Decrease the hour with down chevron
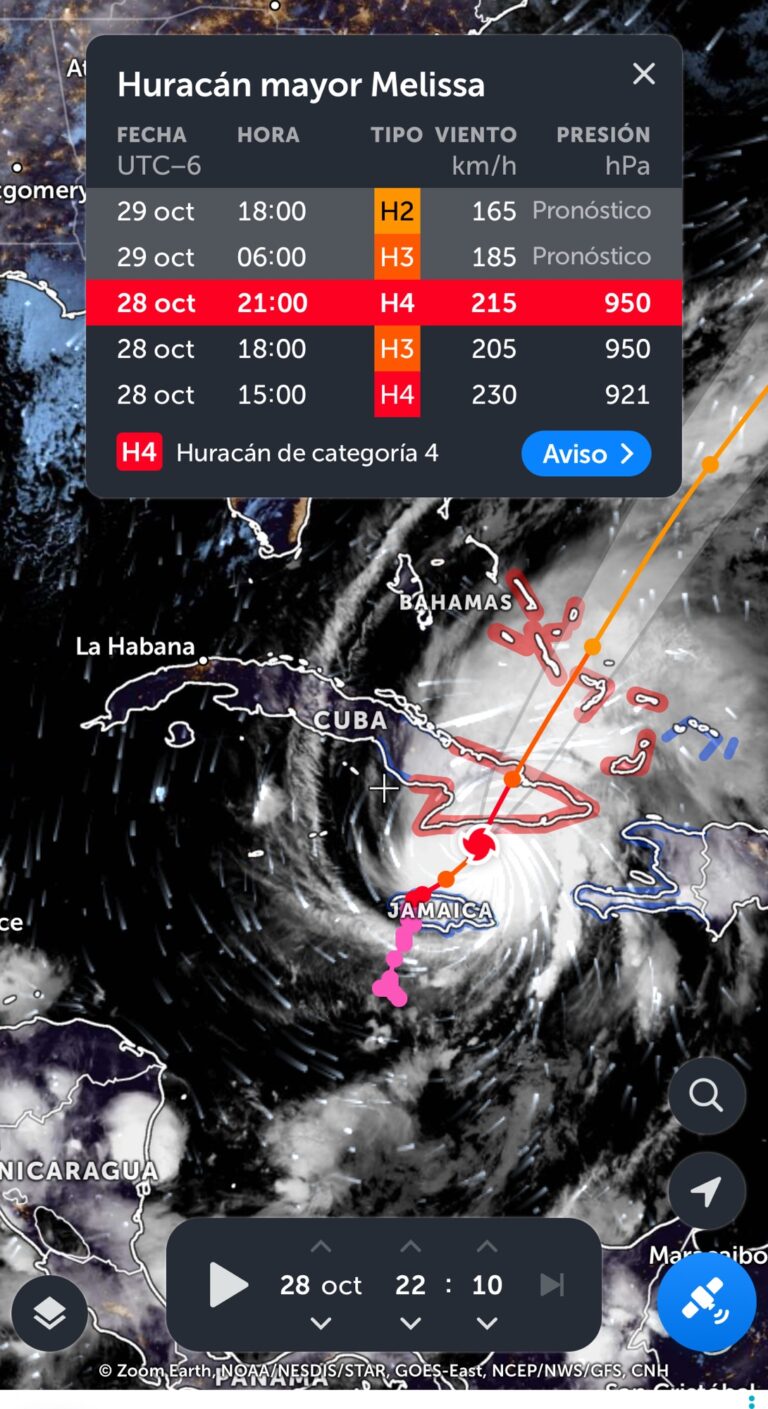 410,1323
